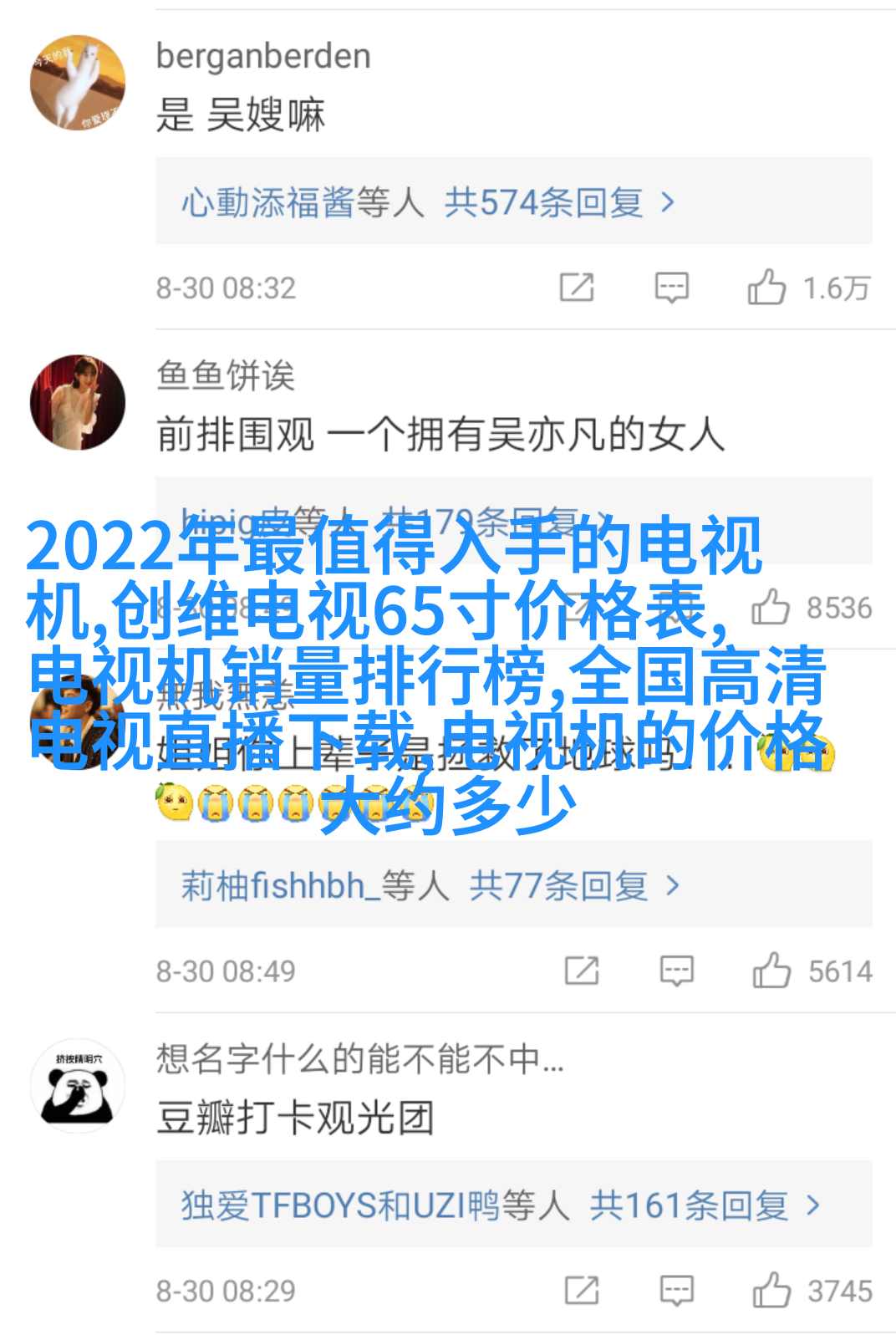Like the comment with 5614 likes
Viewport: 896px width, 1335px height.
pos(771,971)
